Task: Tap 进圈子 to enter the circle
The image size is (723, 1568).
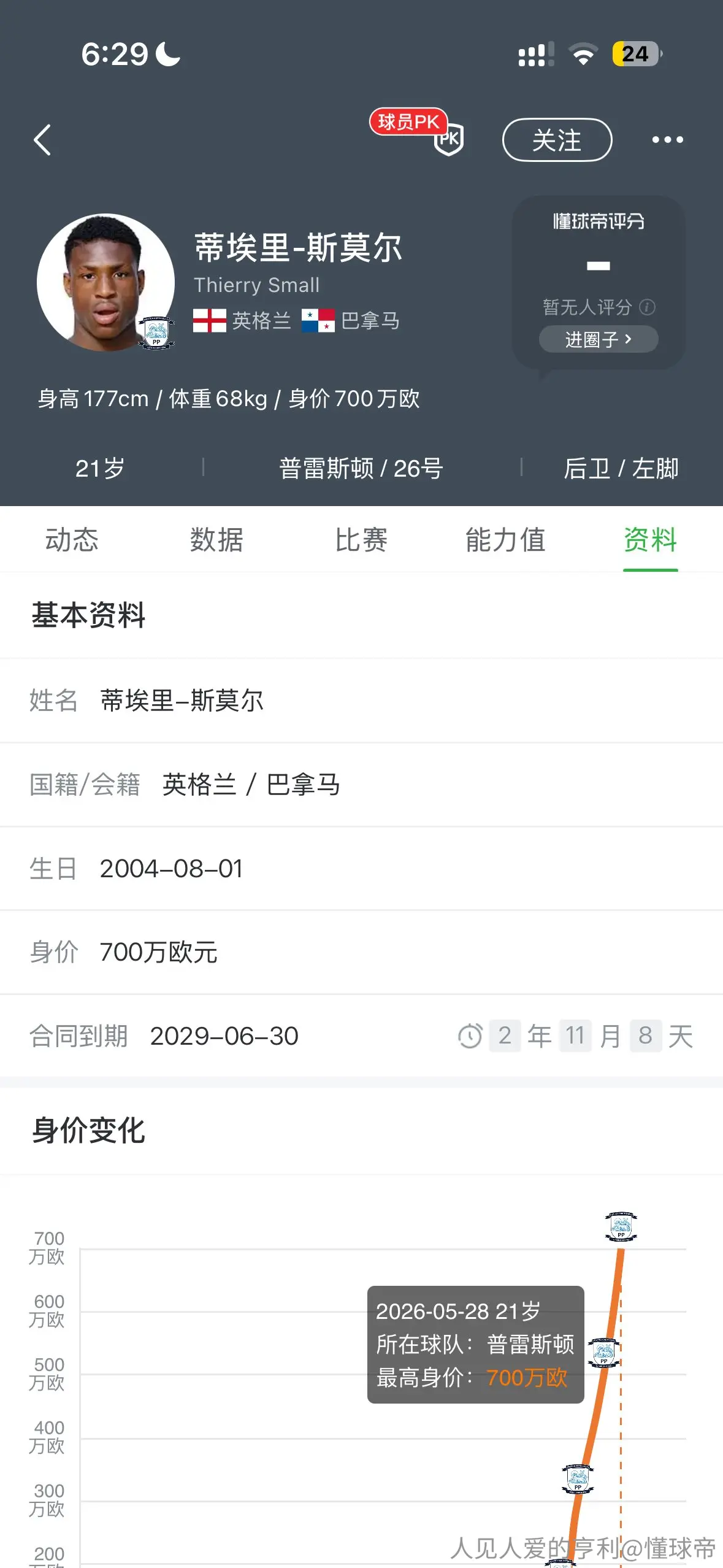Action: pos(599,339)
